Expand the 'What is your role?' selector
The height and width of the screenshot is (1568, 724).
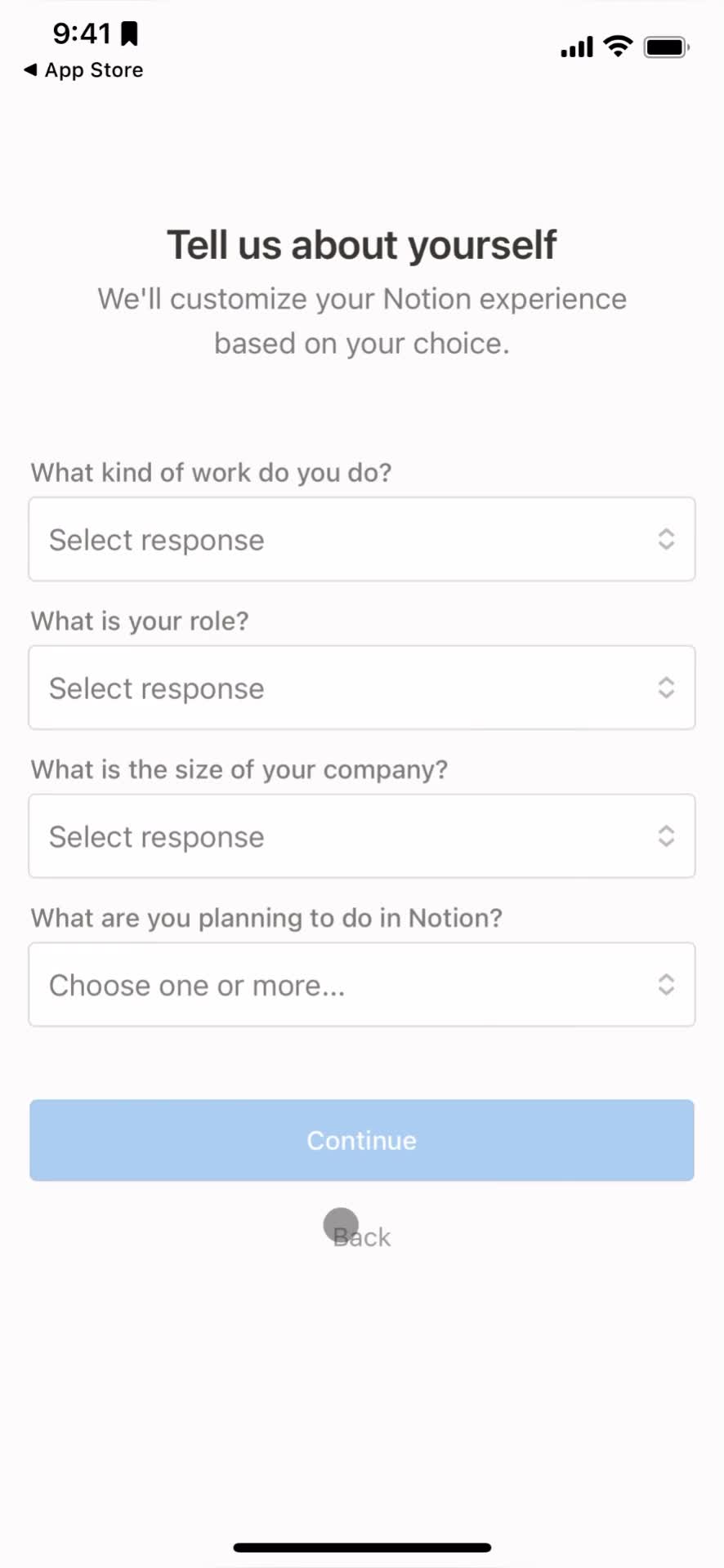[x=361, y=688]
